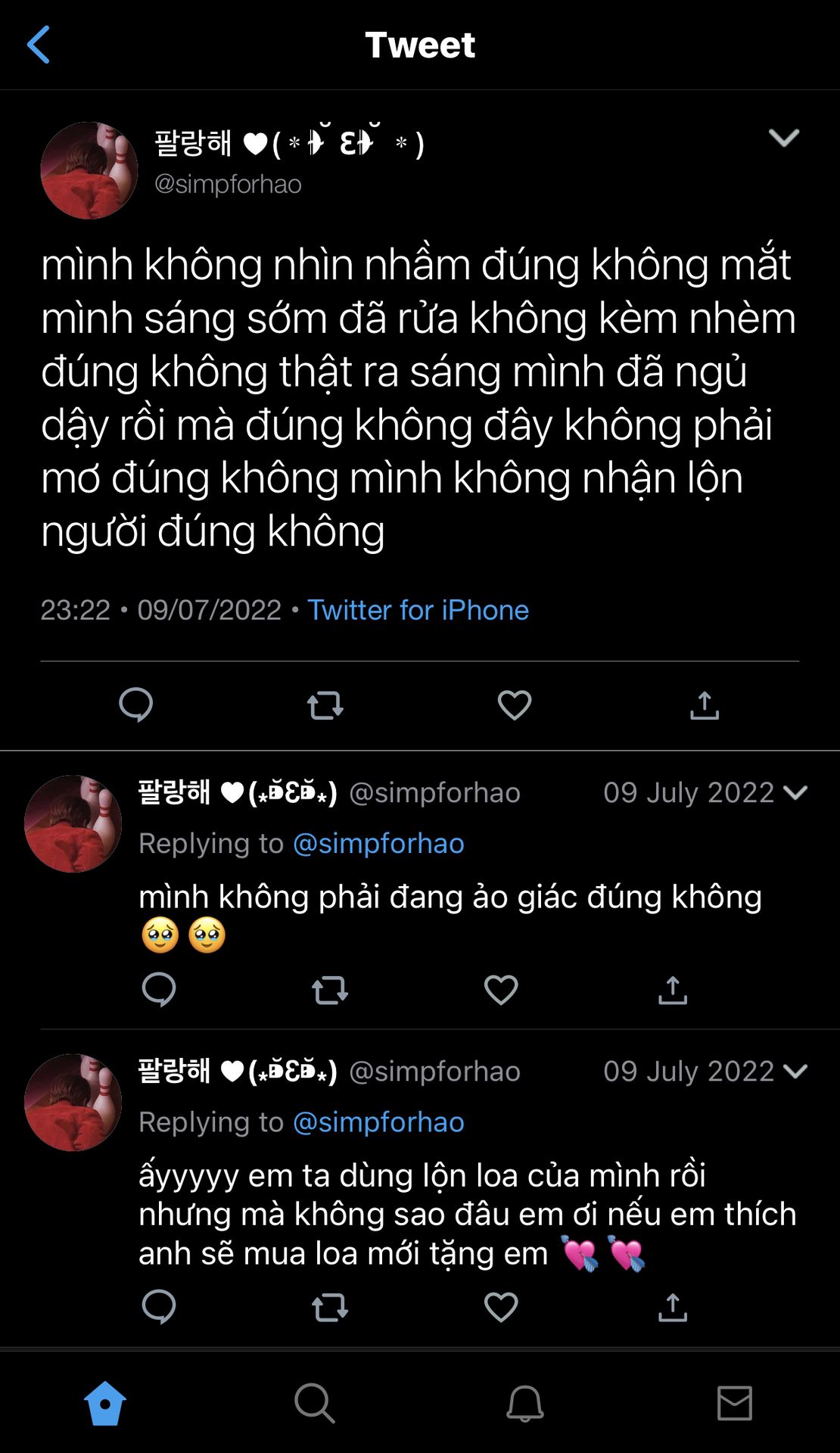Screen dimensions: 840x1453
Task: Switch to the Search tab
Action: 315,1404
